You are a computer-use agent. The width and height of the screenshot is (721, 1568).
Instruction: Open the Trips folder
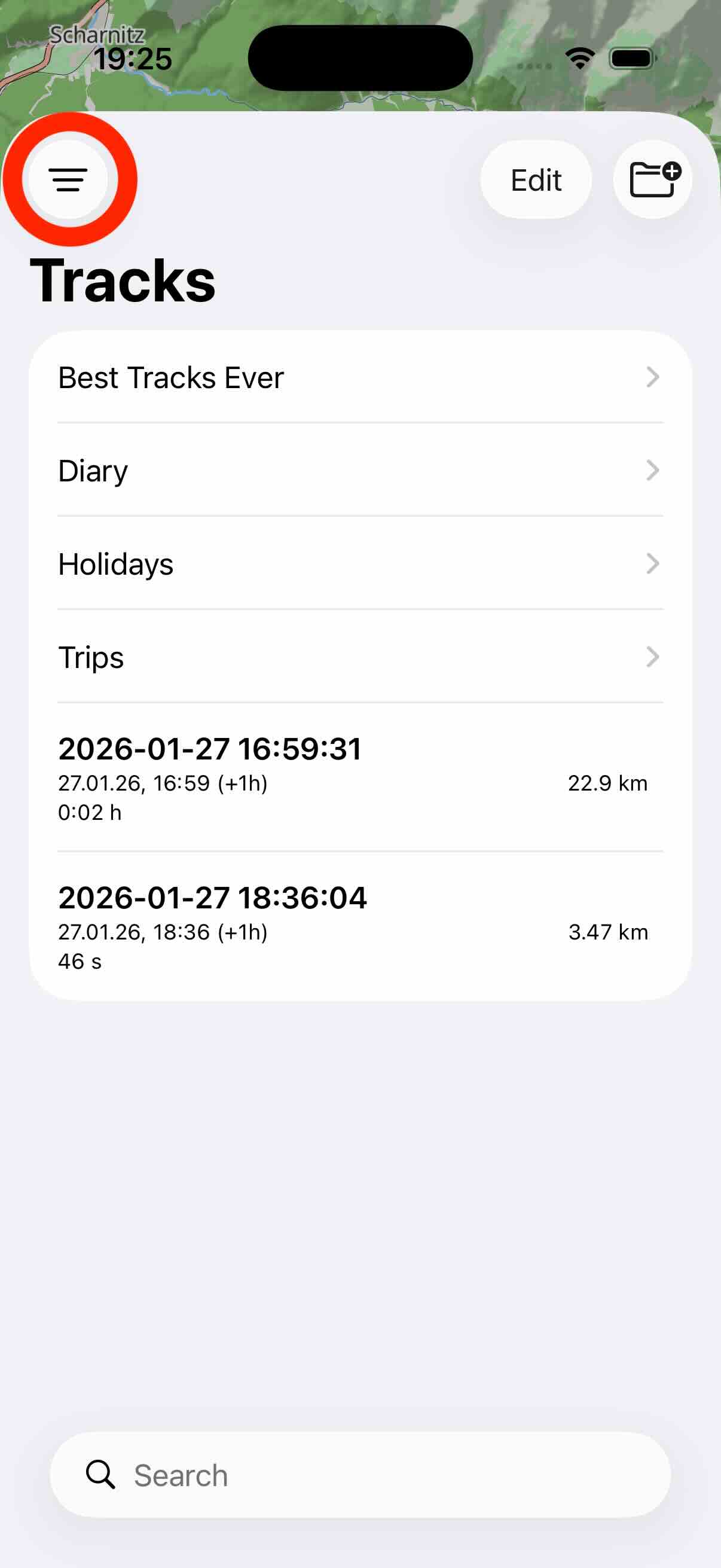pos(360,657)
